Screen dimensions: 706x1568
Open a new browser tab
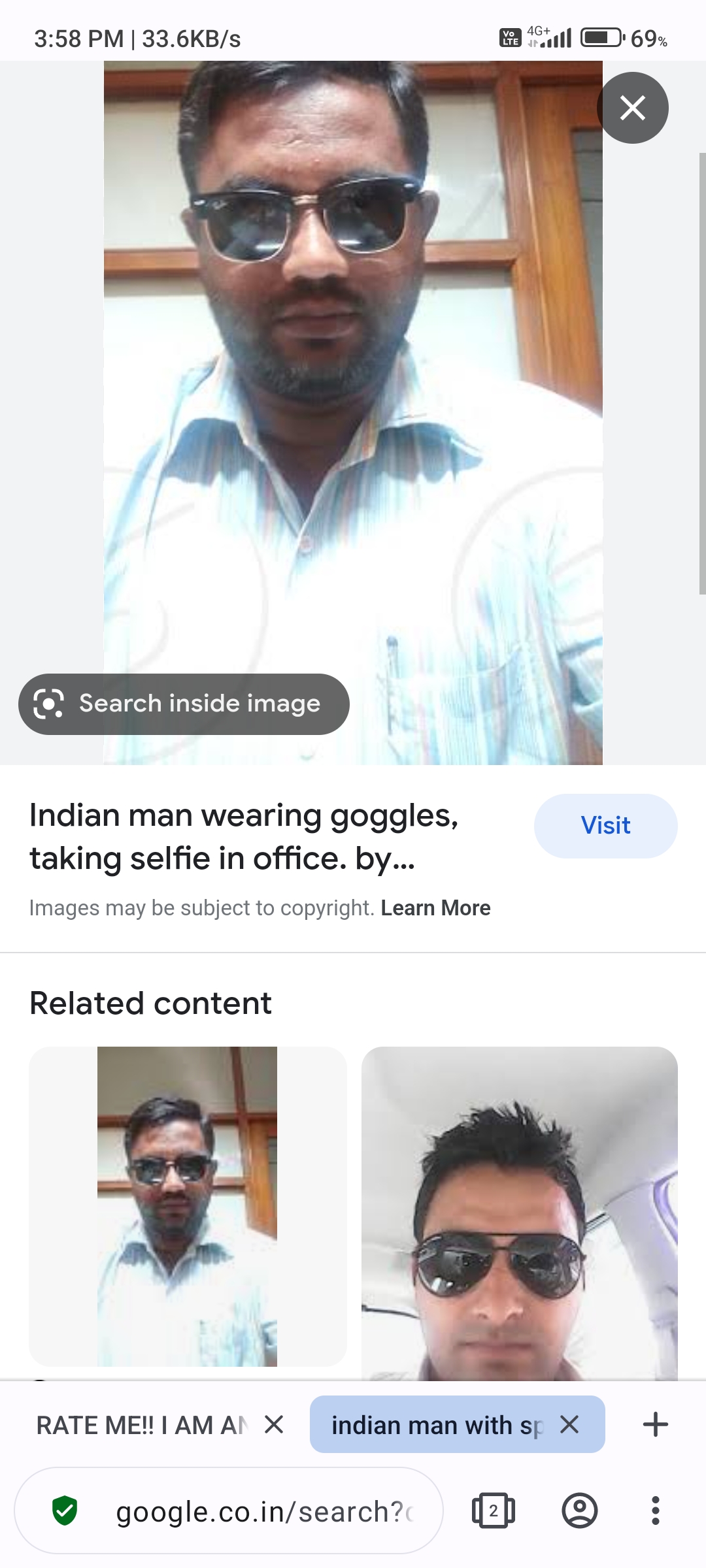tap(655, 1424)
